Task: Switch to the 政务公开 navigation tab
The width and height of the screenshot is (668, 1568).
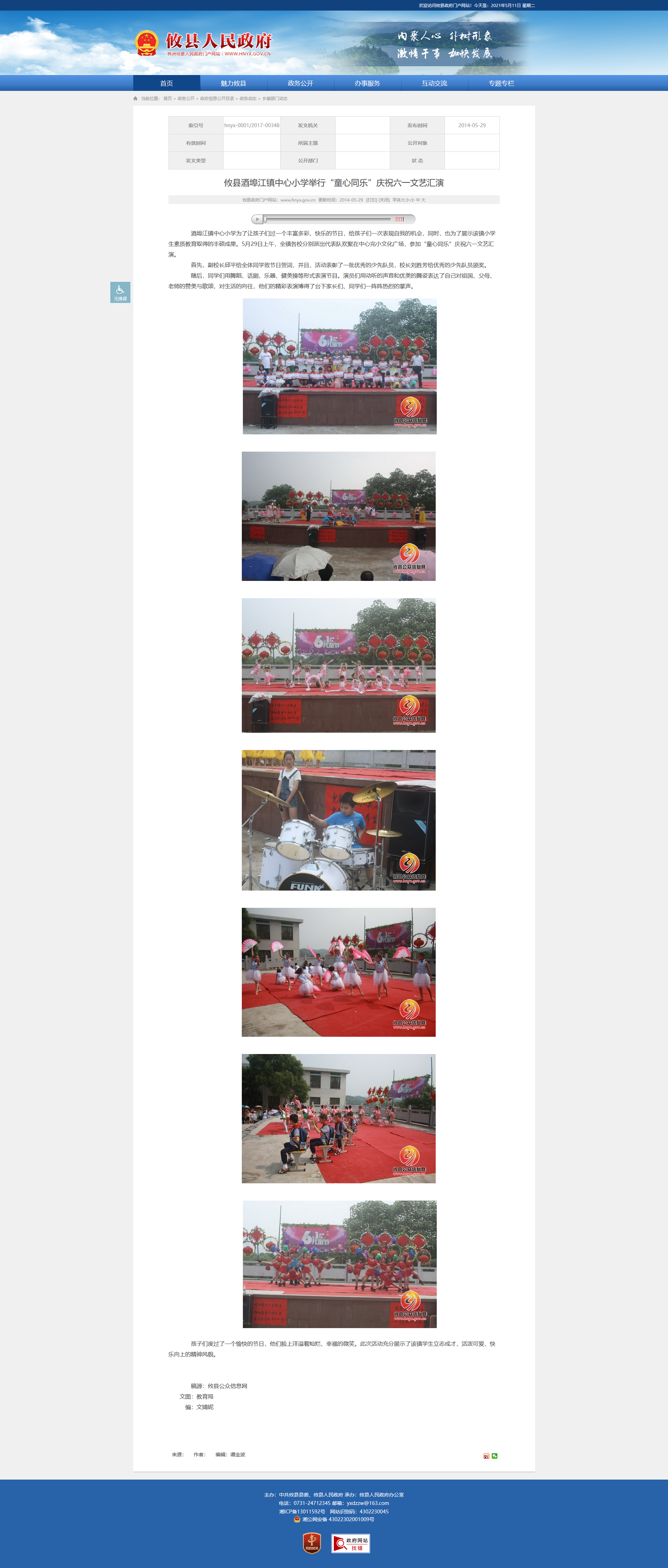Action: tap(300, 83)
